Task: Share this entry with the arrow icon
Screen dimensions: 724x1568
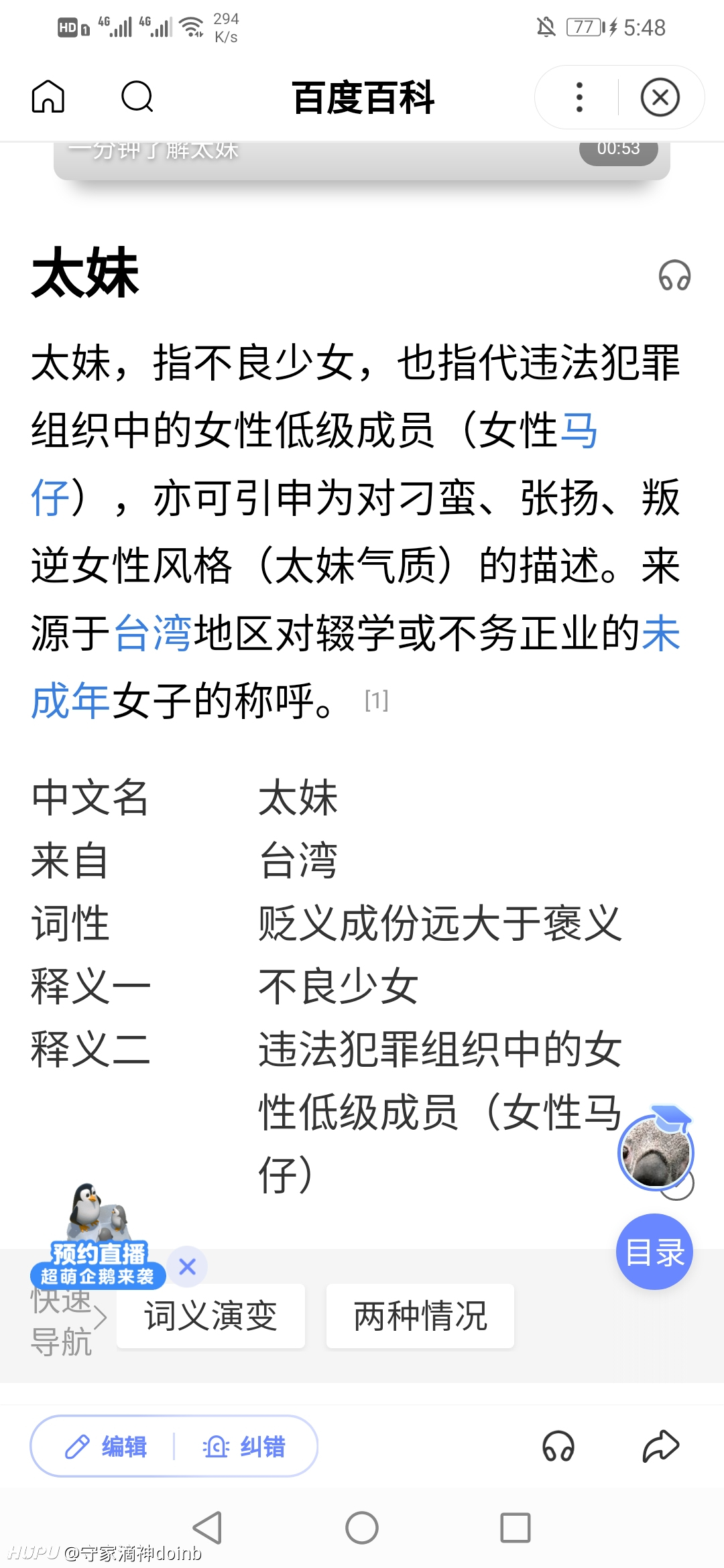Action: point(661,1446)
